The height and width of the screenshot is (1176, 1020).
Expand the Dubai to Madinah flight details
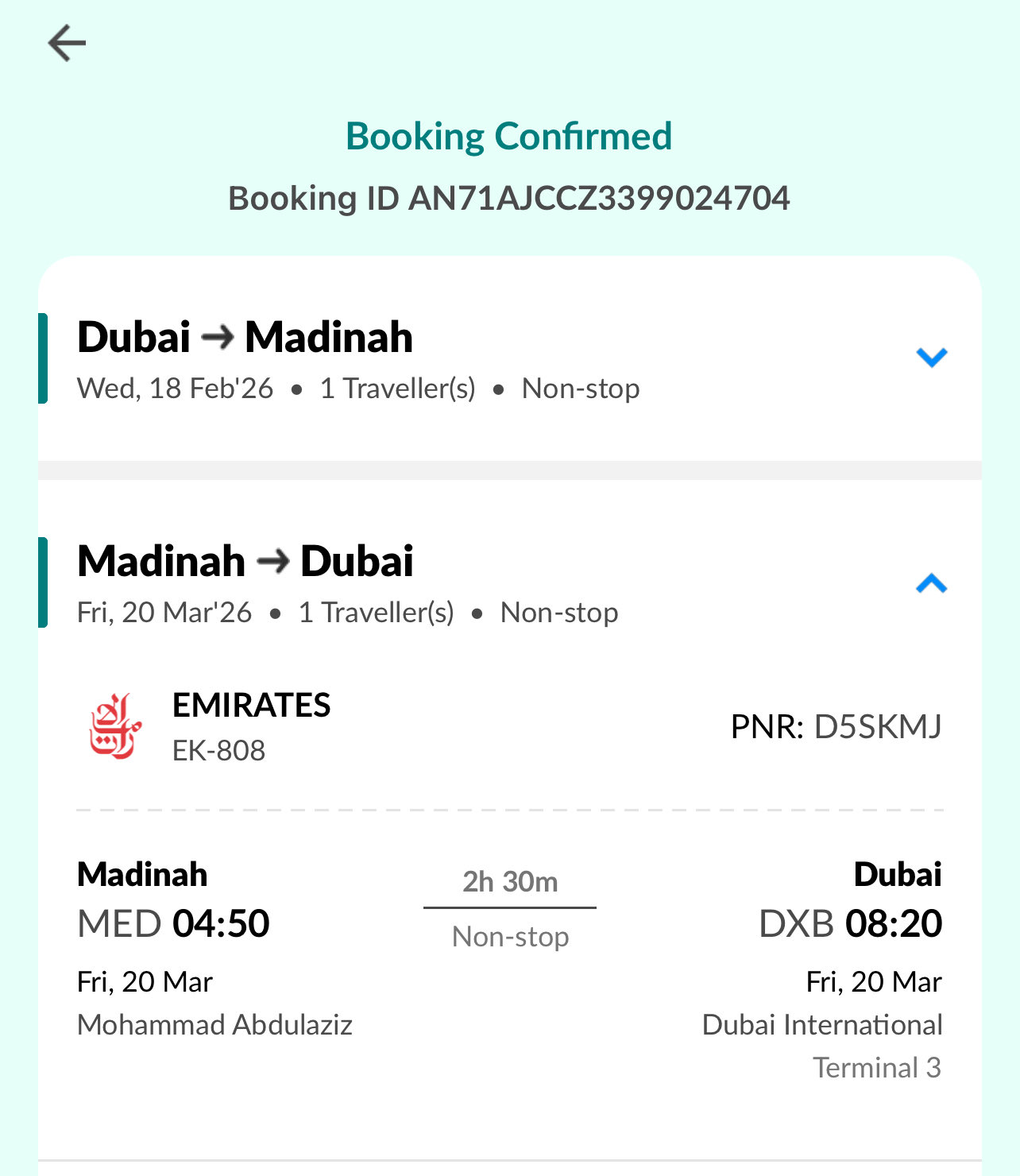(x=931, y=358)
